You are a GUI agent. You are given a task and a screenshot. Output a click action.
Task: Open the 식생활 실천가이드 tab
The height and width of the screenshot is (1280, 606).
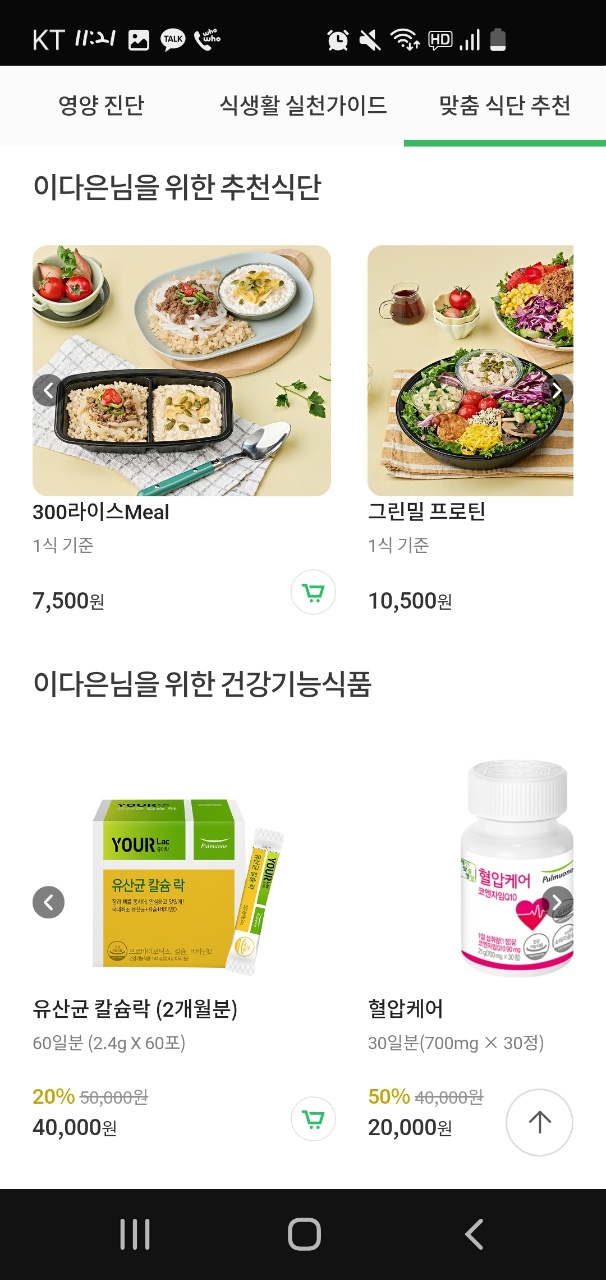tap(303, 105)
